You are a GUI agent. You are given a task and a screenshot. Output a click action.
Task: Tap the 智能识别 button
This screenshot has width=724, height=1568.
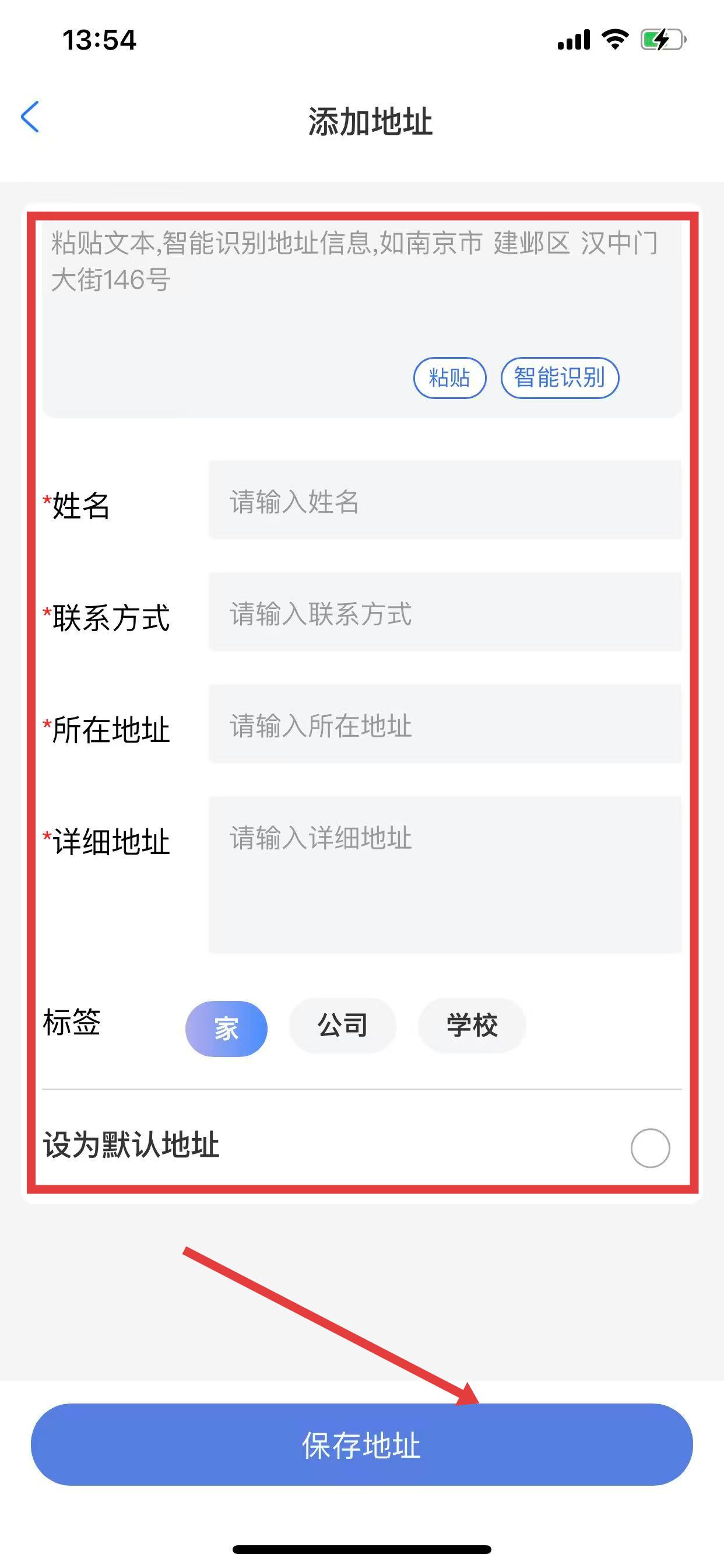(x=560, y=378)
